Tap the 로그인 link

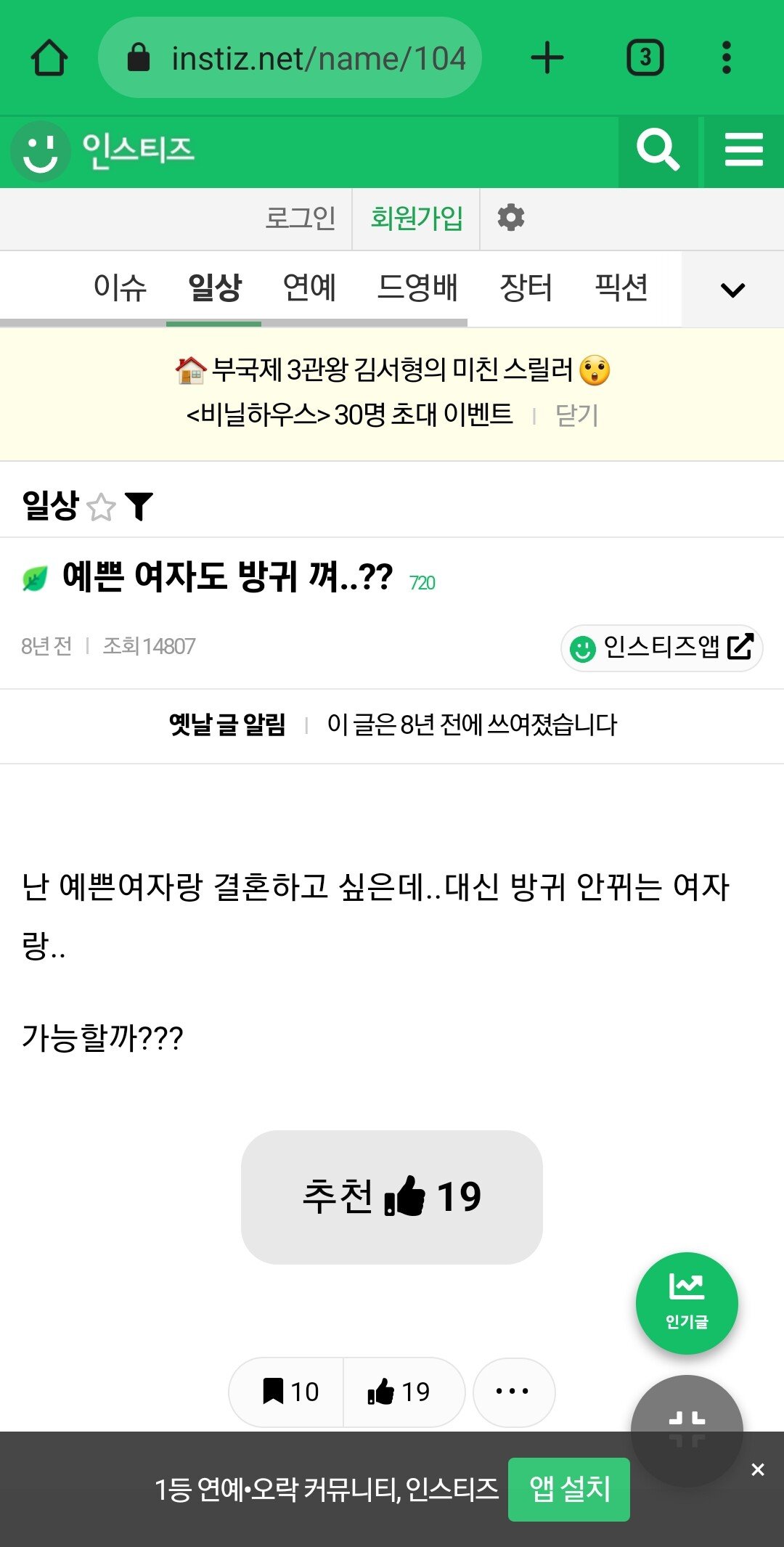pos(300,218)
